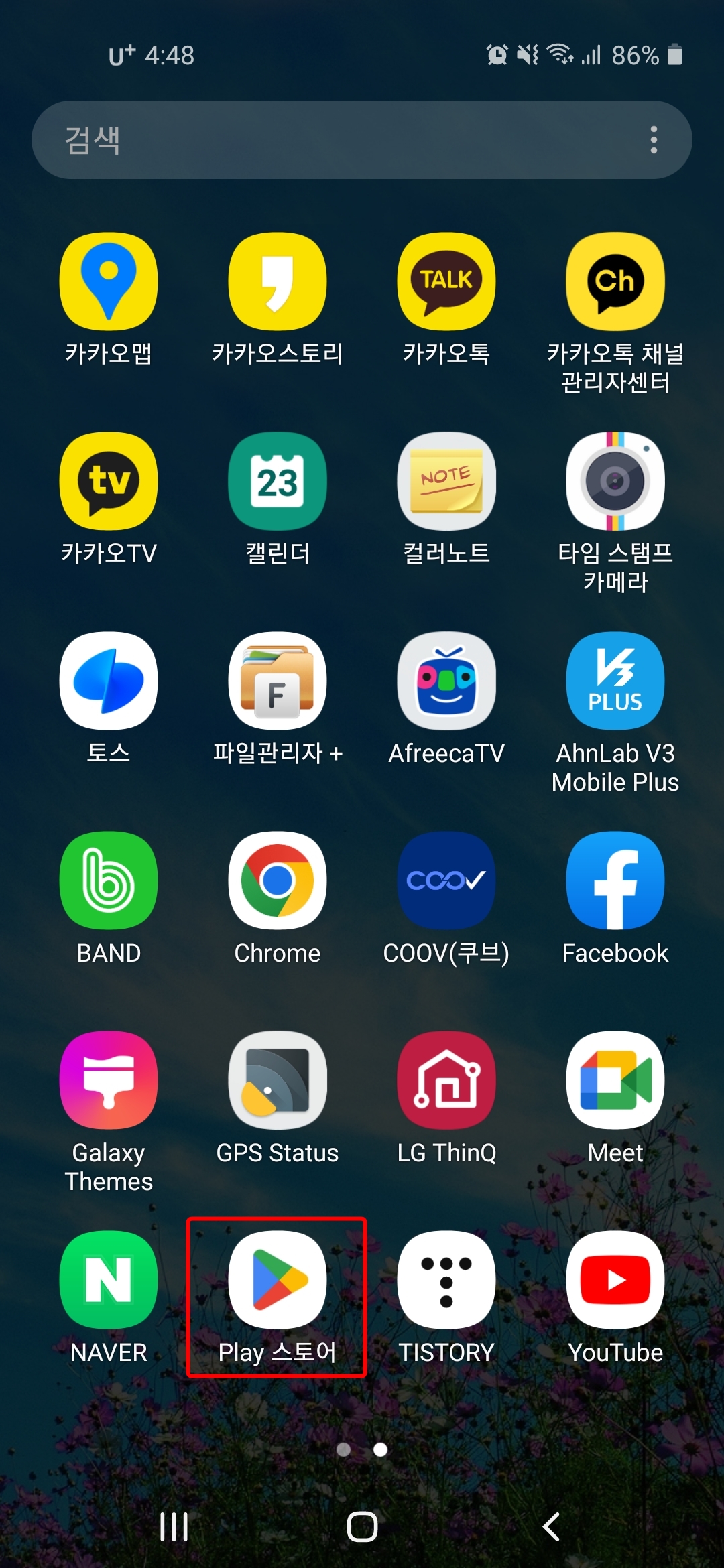This screenshot has height=1568, width=724.
Task: Open the KakaoMap app
Action: pyautogui.click(x=109, y=281)
